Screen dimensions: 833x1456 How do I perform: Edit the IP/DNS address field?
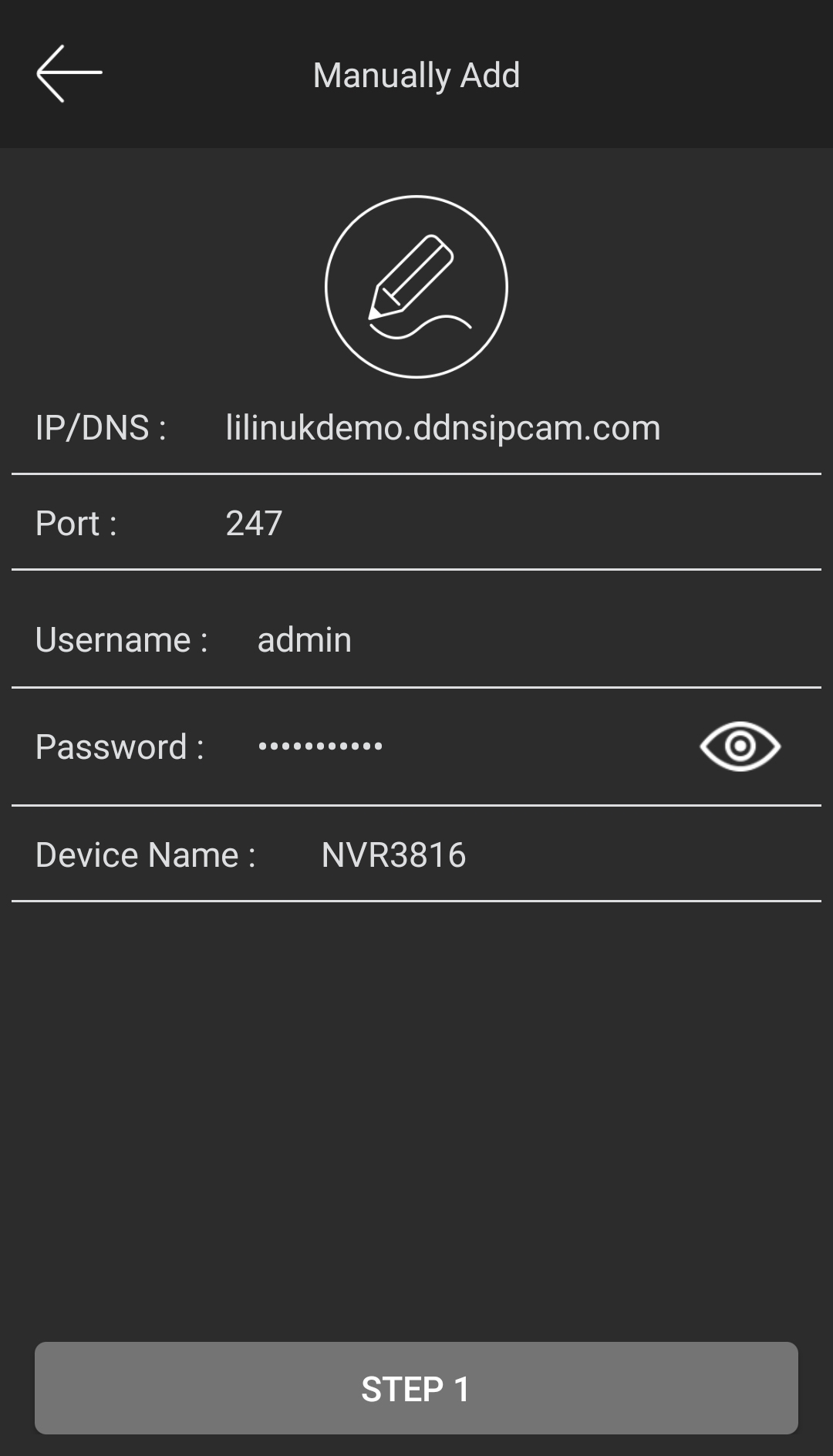coord(443,428)
